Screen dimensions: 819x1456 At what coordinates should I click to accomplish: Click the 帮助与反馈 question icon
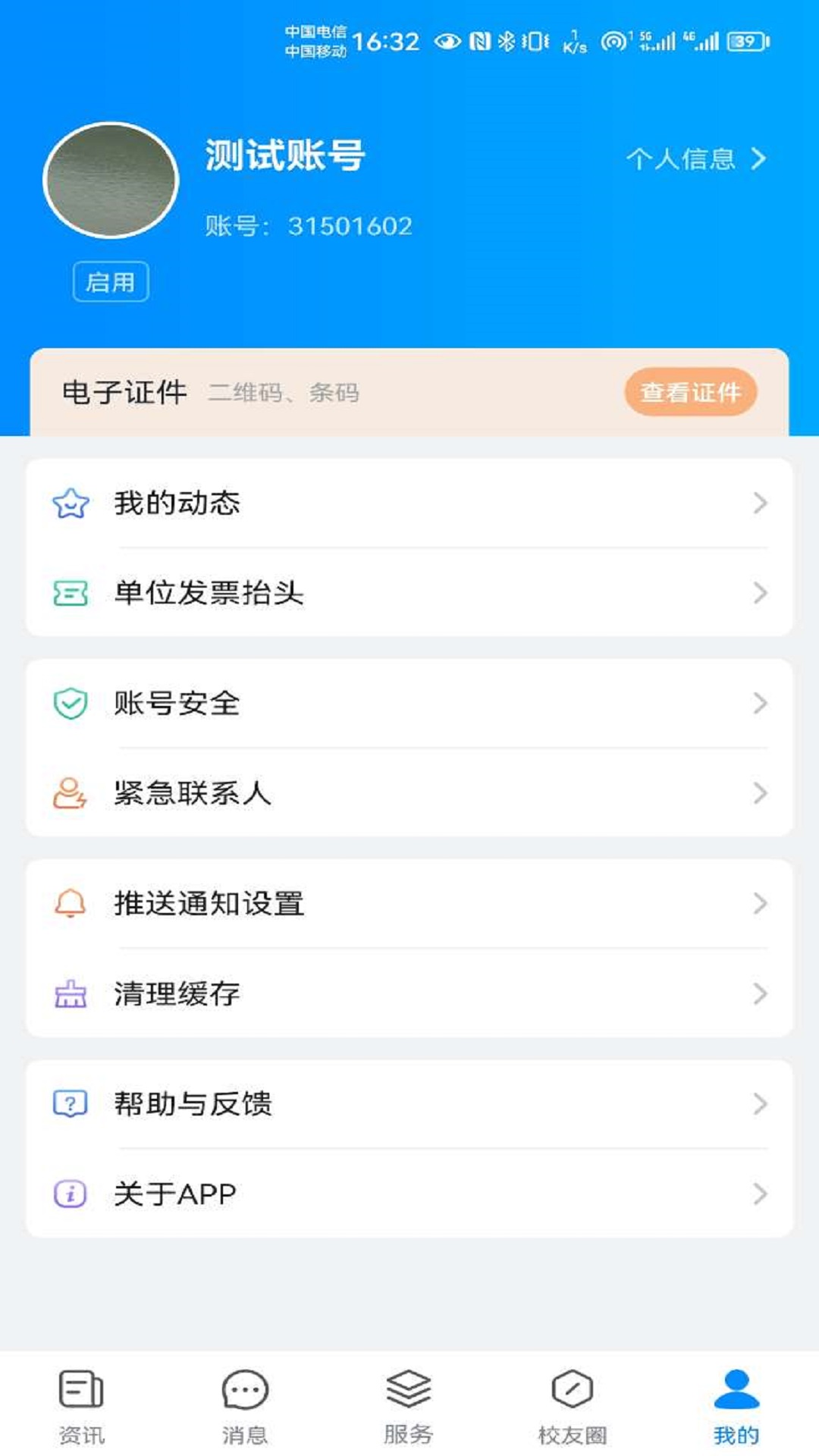pyautogui.click(x=69, y=1105)
